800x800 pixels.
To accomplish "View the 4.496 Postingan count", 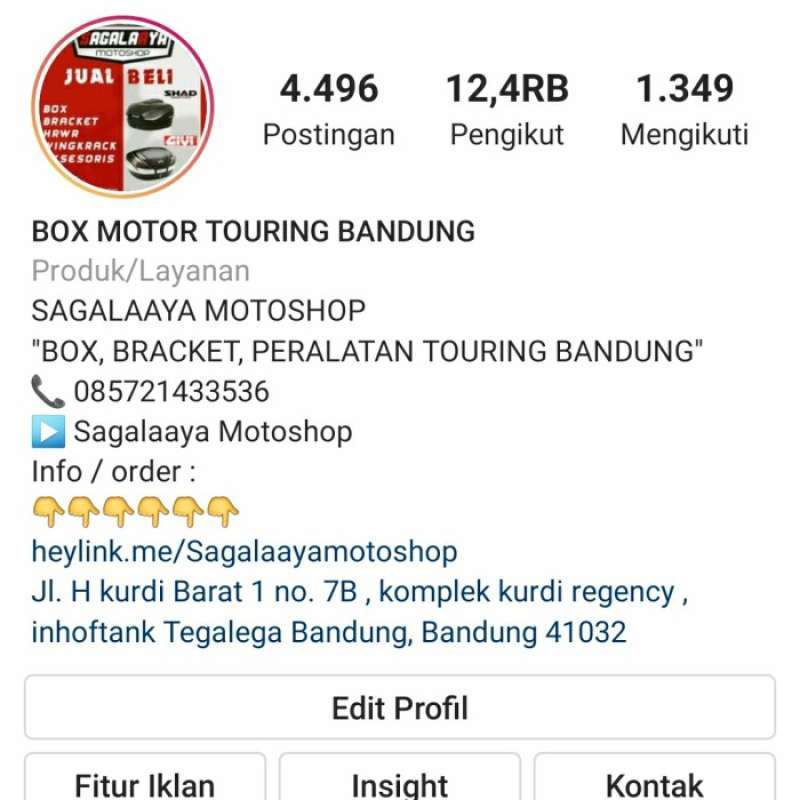I will pos(329,110).
